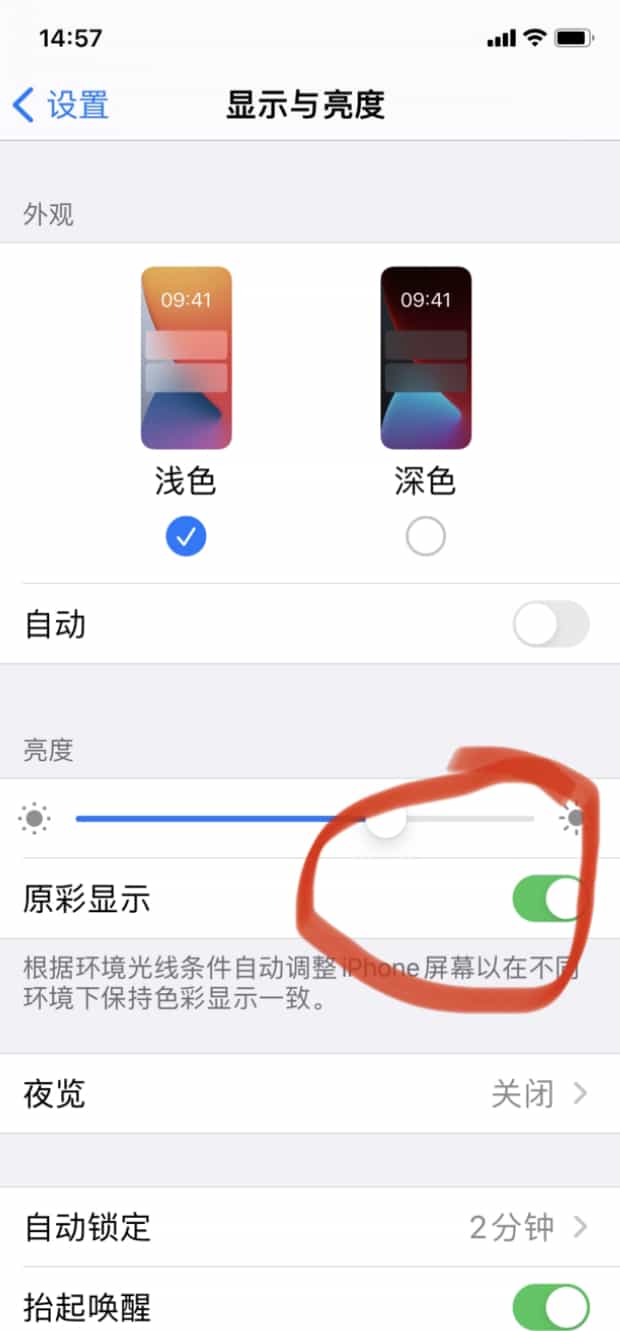The height and width of the screenshot is (1331, 620).
Task: Enable the 自动 appearance toggle
Action: click(550, 625)
